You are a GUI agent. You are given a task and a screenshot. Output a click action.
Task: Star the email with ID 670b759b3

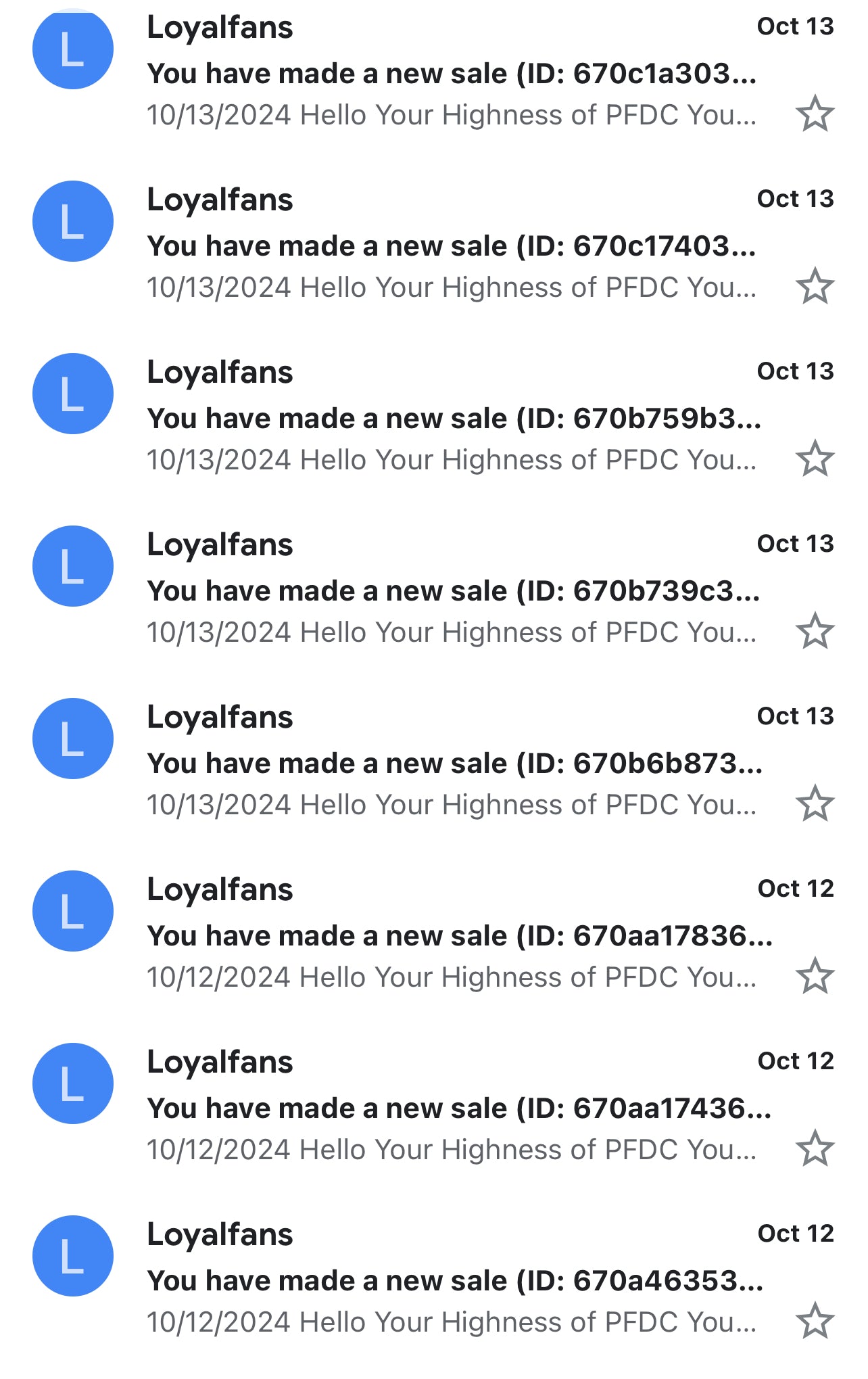point(815,459)
